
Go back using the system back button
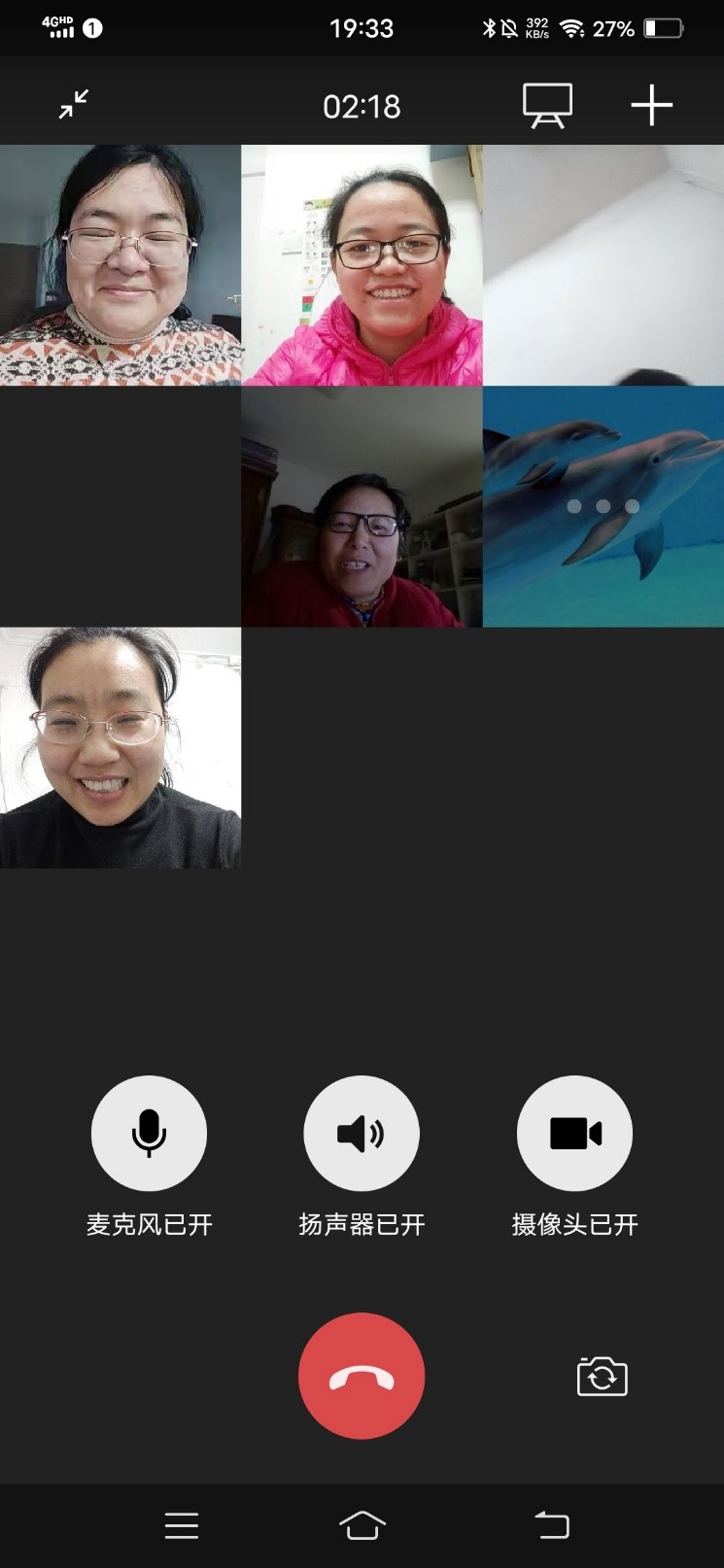coord(552,1524)
